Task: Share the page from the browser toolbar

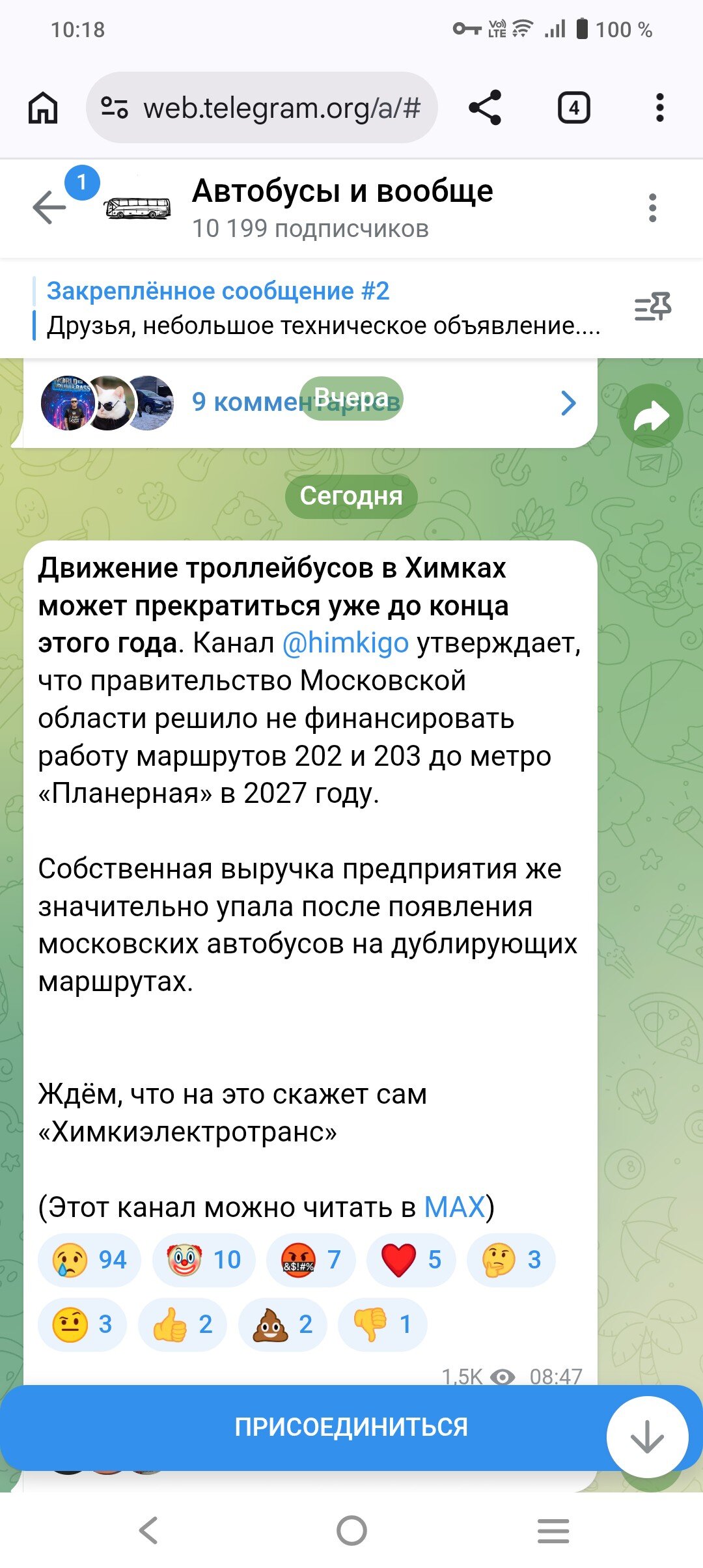Action: 486,108
